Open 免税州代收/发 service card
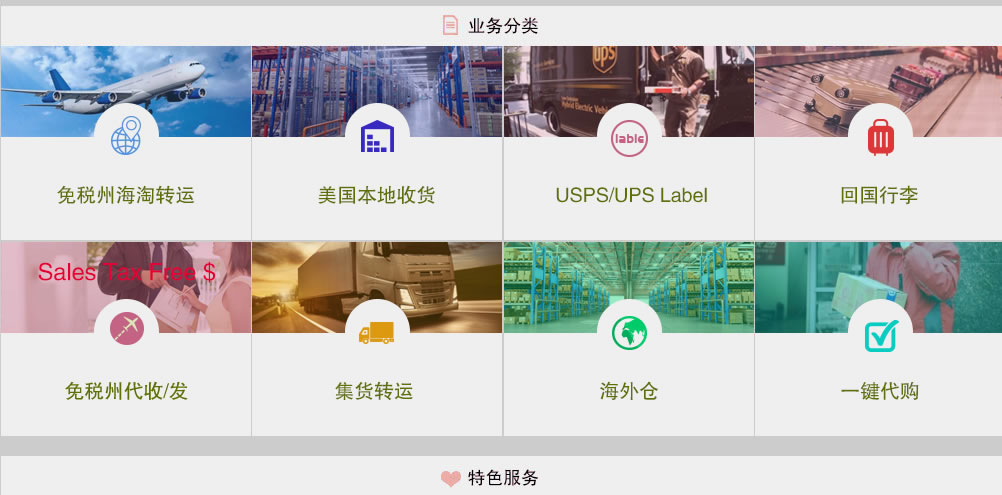Screen dimensions: 1002x495 [126, 391]
